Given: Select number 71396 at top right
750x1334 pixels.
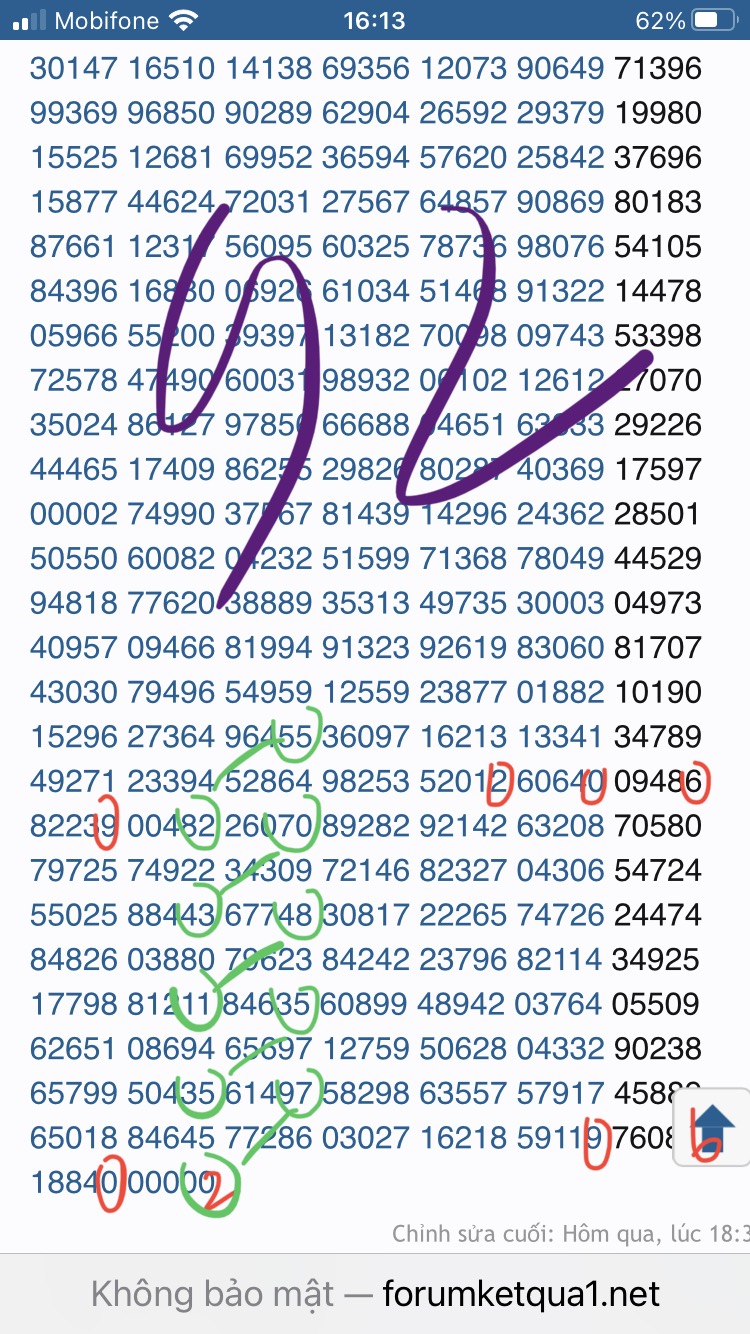Looking at the screenshot, I should click(661, 68).
